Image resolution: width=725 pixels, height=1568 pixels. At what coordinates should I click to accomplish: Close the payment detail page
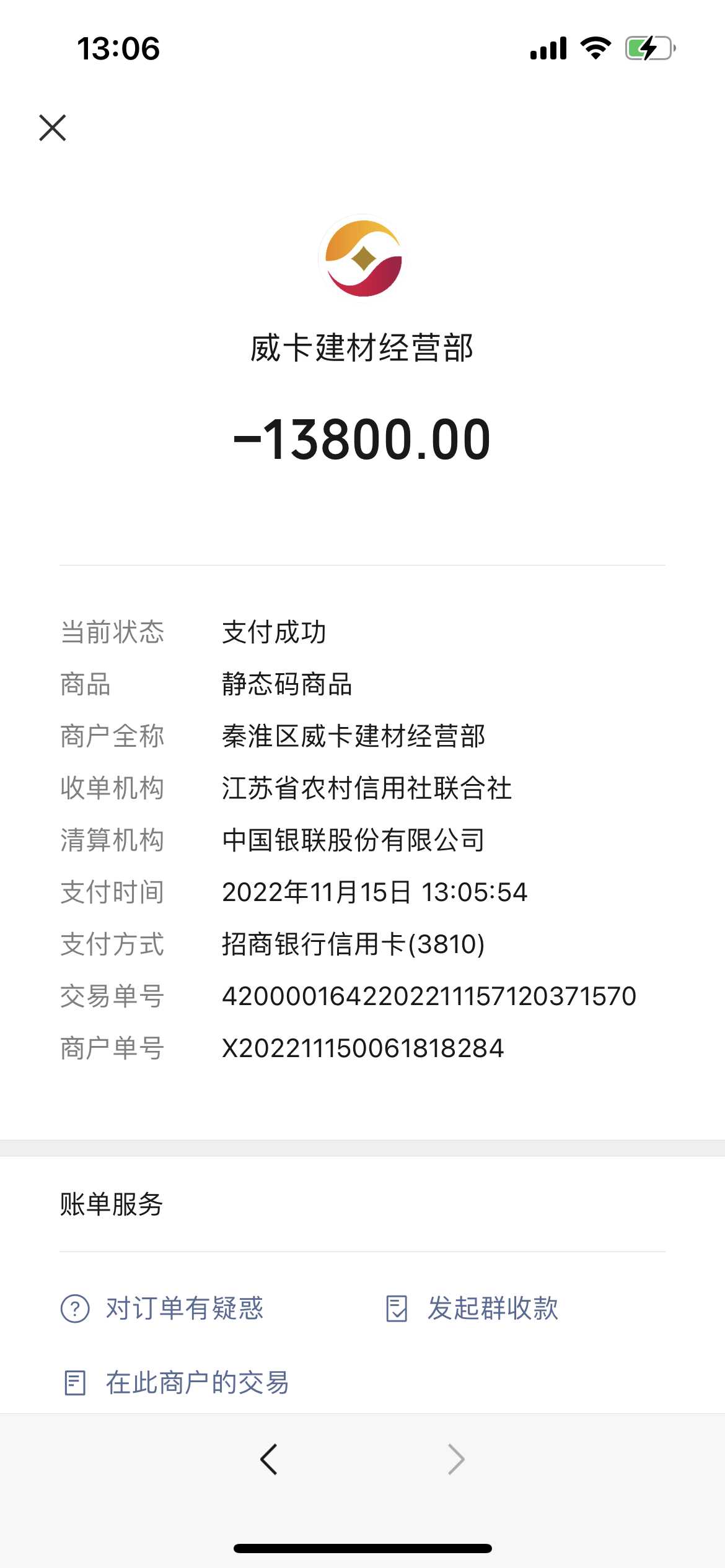click(x=53, y=128)
